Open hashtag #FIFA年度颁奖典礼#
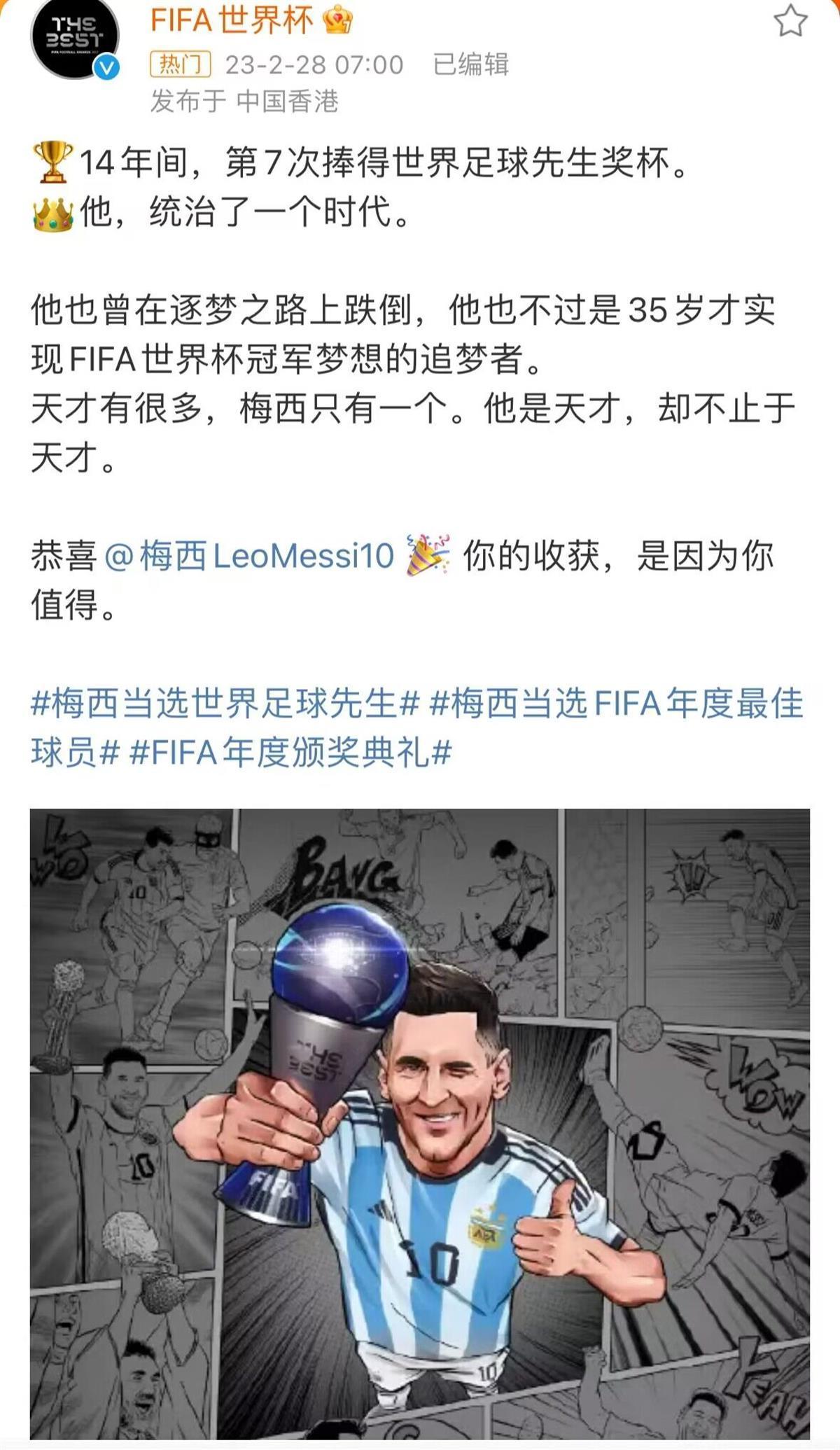The width and height of the screenshot is (840, 1450). [290, 753]
